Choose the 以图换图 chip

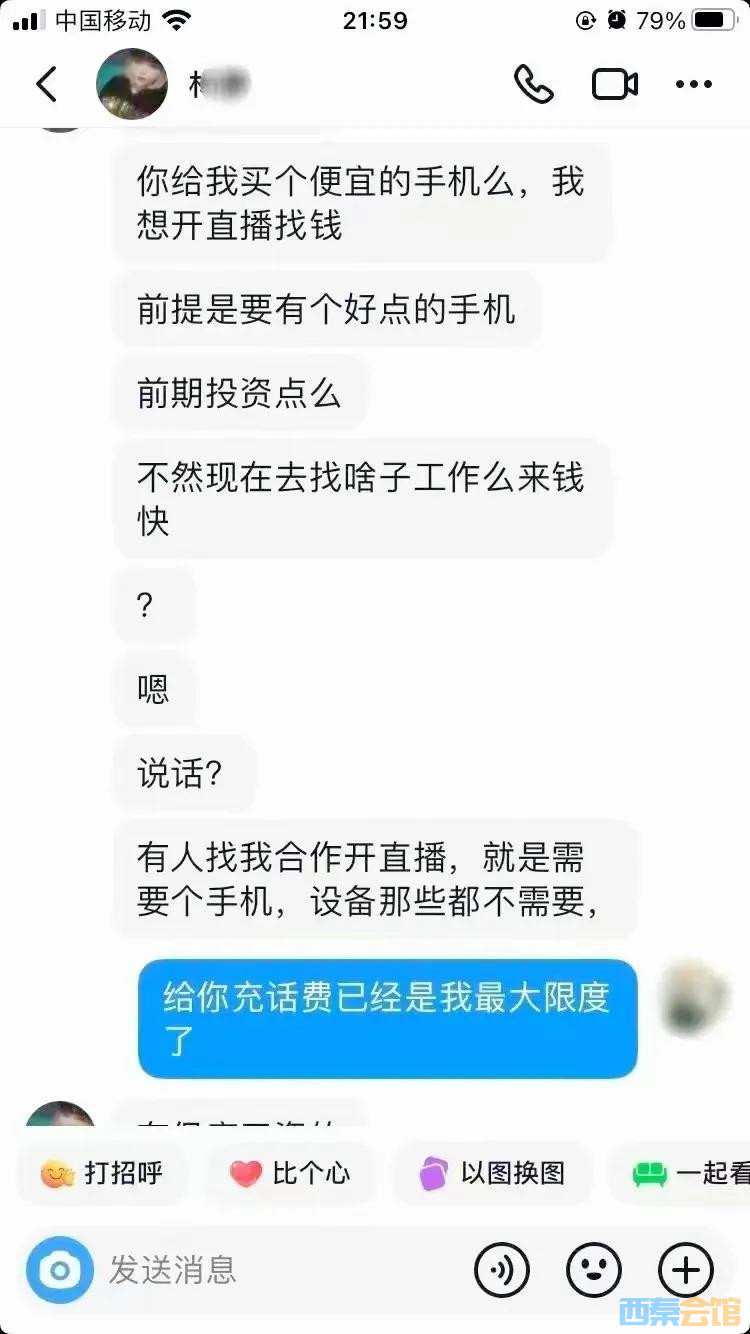493,1173
